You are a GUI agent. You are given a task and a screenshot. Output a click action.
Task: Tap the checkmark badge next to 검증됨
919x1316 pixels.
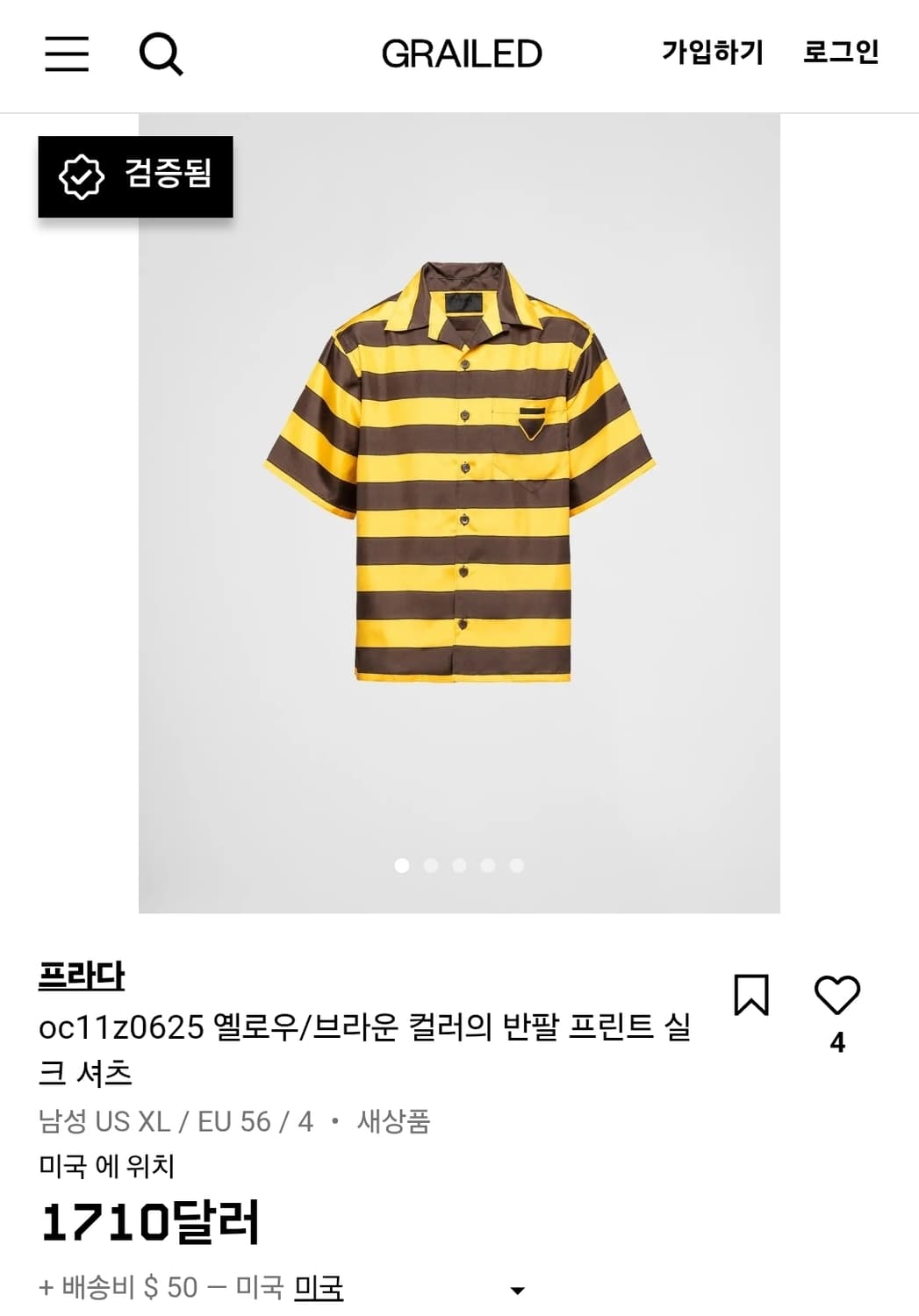83,175
